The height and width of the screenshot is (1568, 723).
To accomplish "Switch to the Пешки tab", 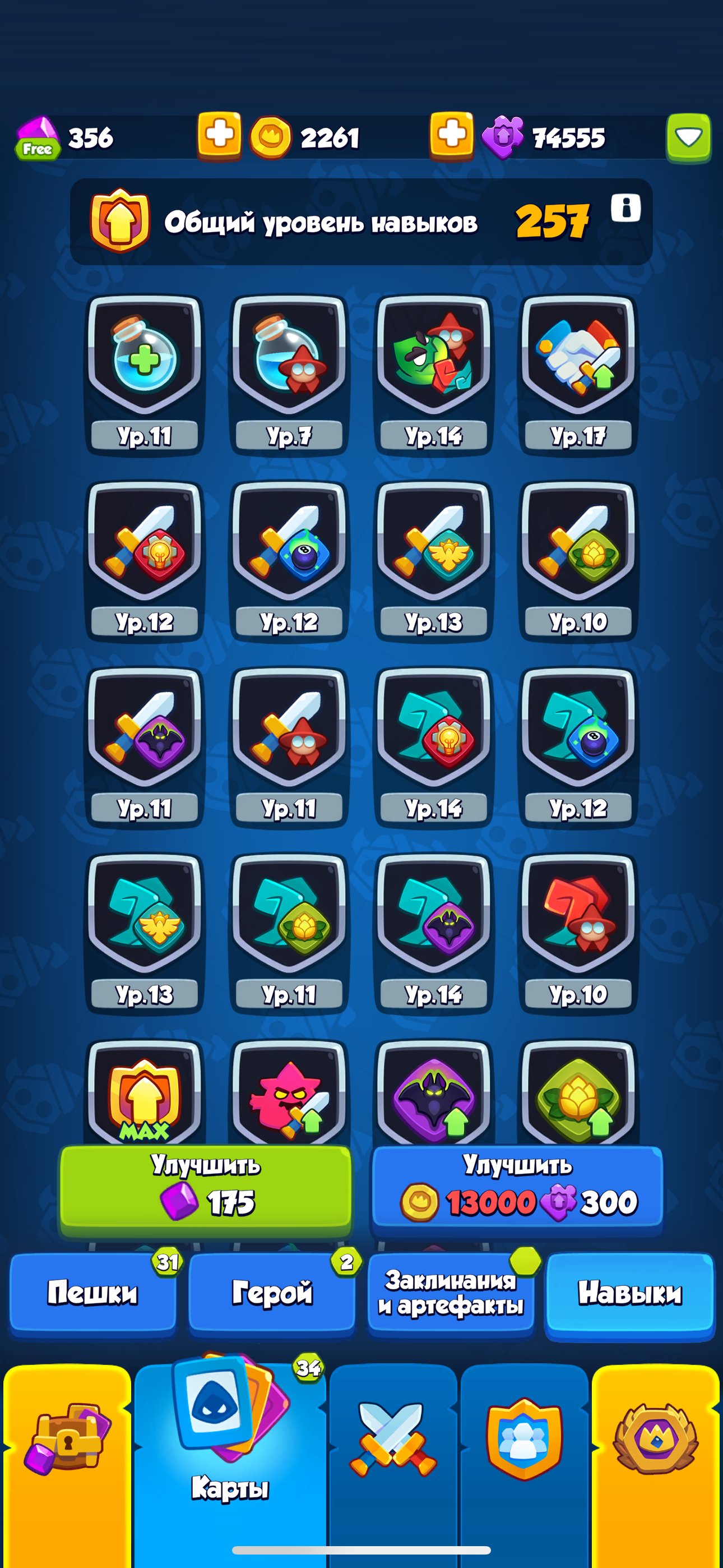I will [92, 1293].
